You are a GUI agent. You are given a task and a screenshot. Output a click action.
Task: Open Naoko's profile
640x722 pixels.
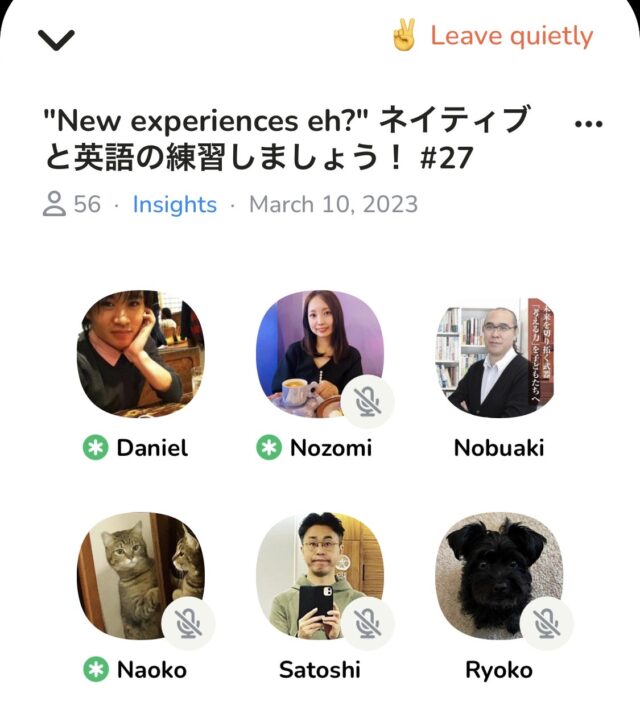pos(139,576)
